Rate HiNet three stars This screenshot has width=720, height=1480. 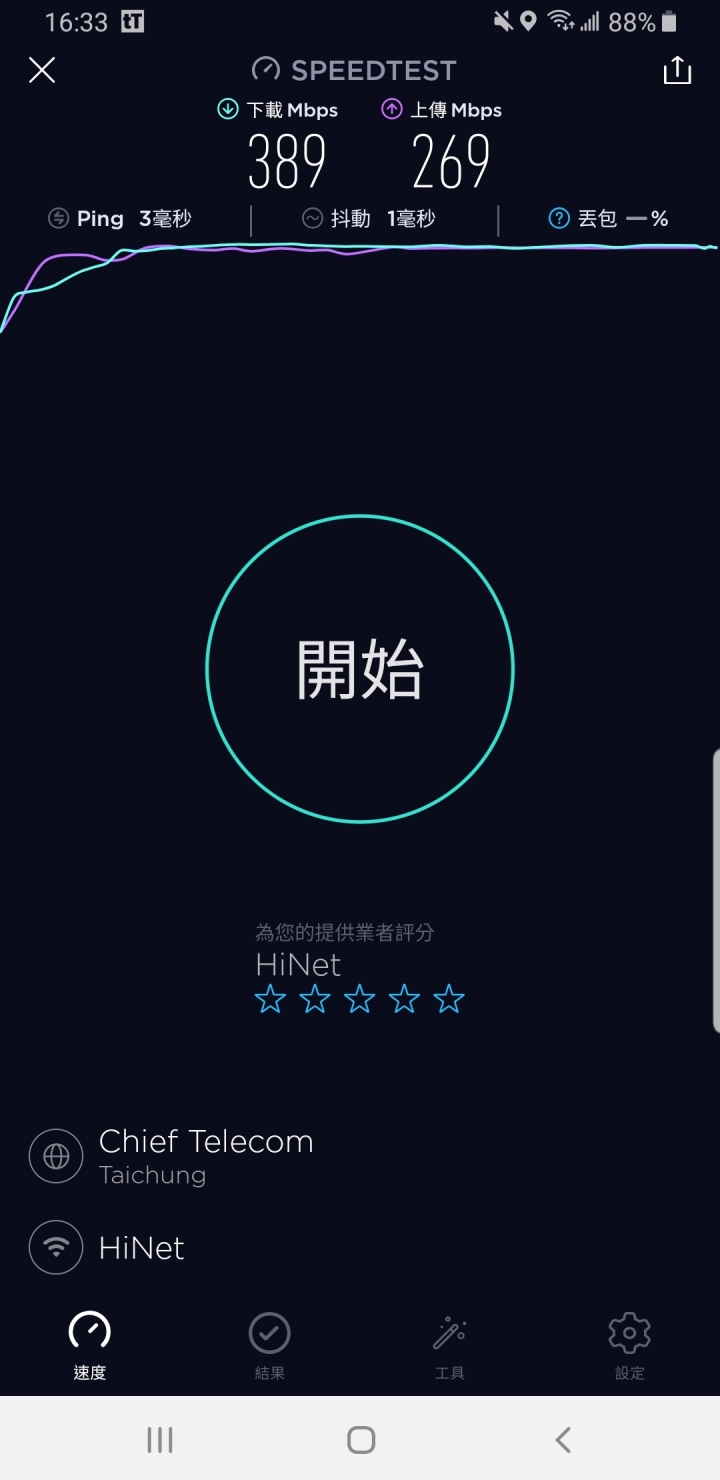coord(360,999)
